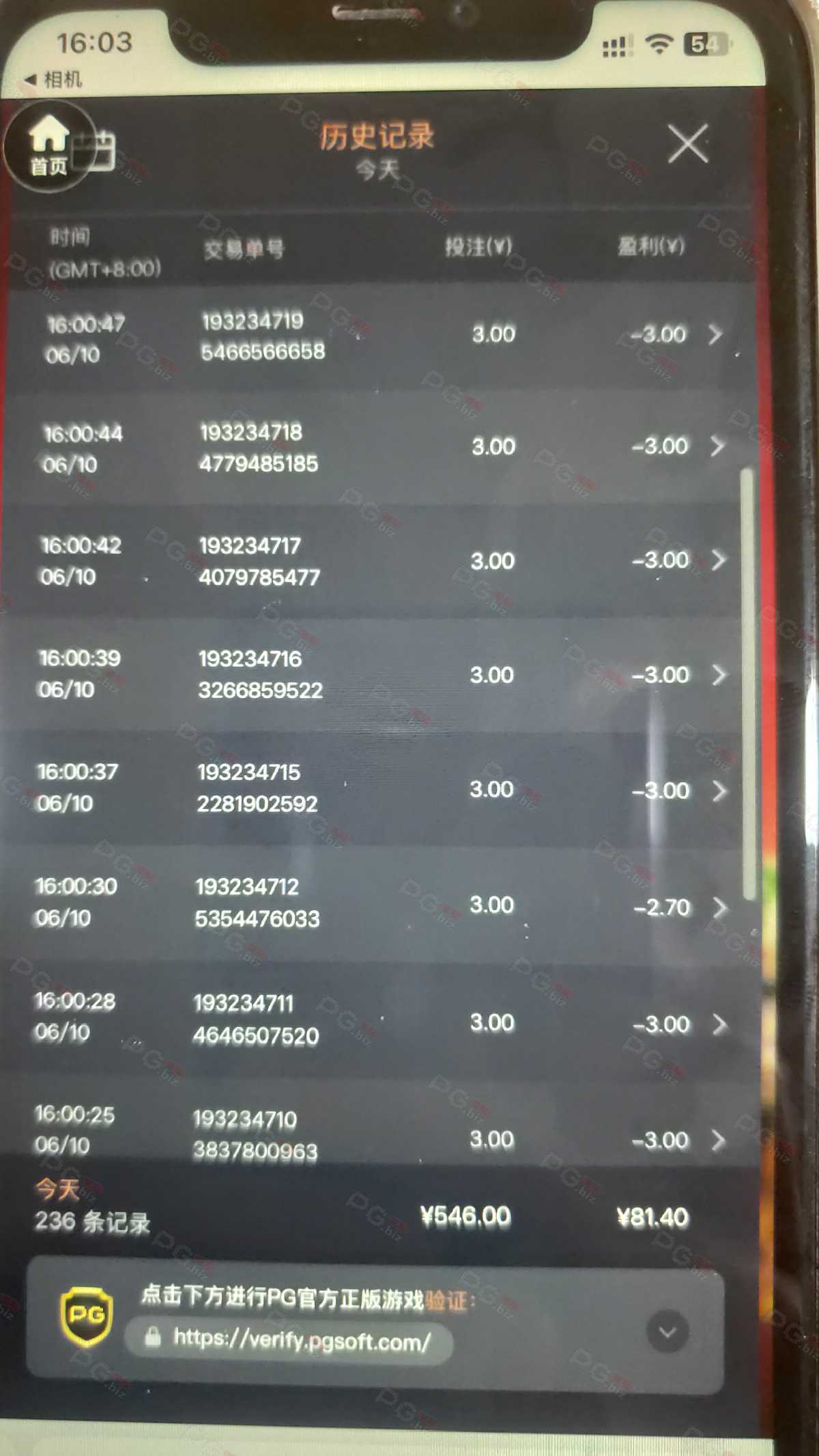Open transaction 193234711 details
Viewport: 819px width, 1456px height.
[x=719, y=1024]
